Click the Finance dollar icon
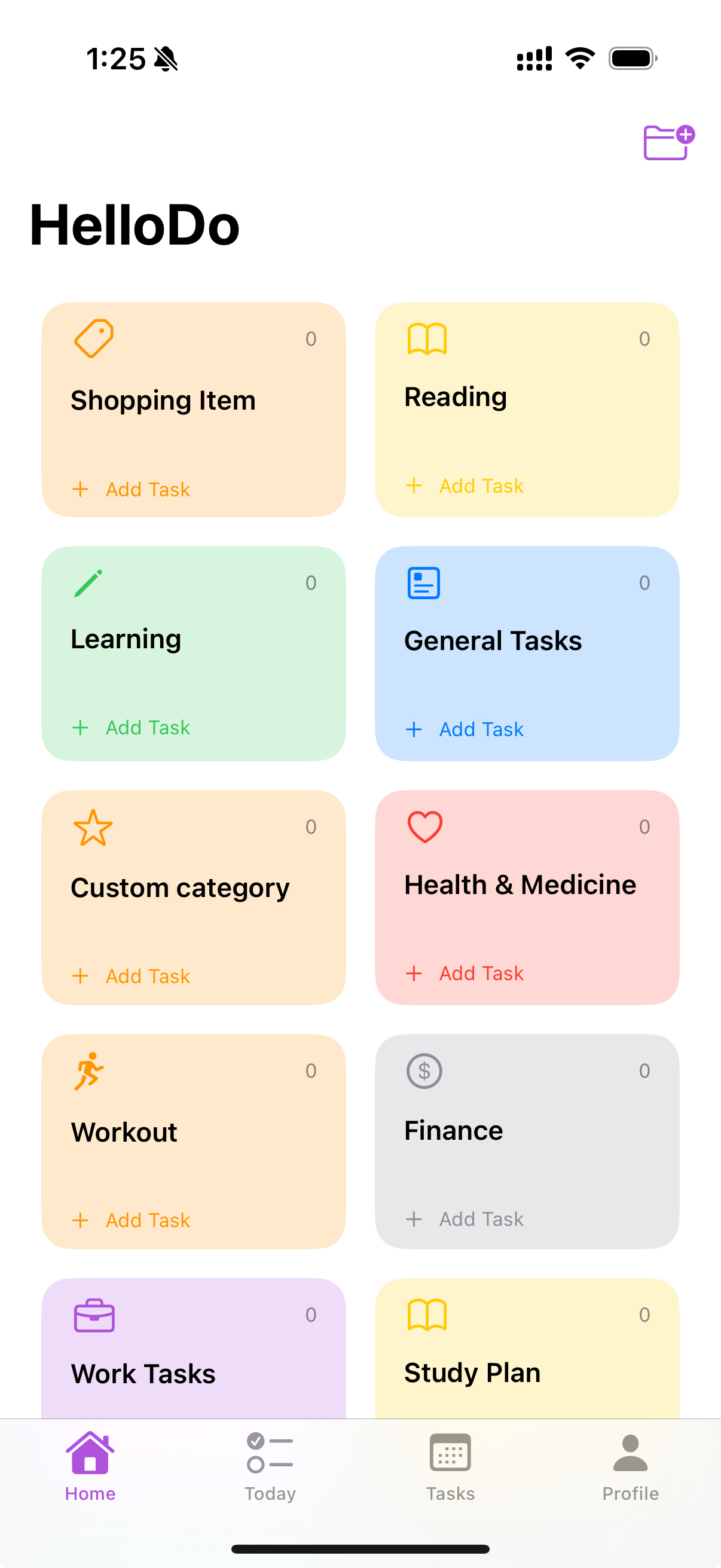Viewport: 721px width, 1568px height. point(424,1071)
